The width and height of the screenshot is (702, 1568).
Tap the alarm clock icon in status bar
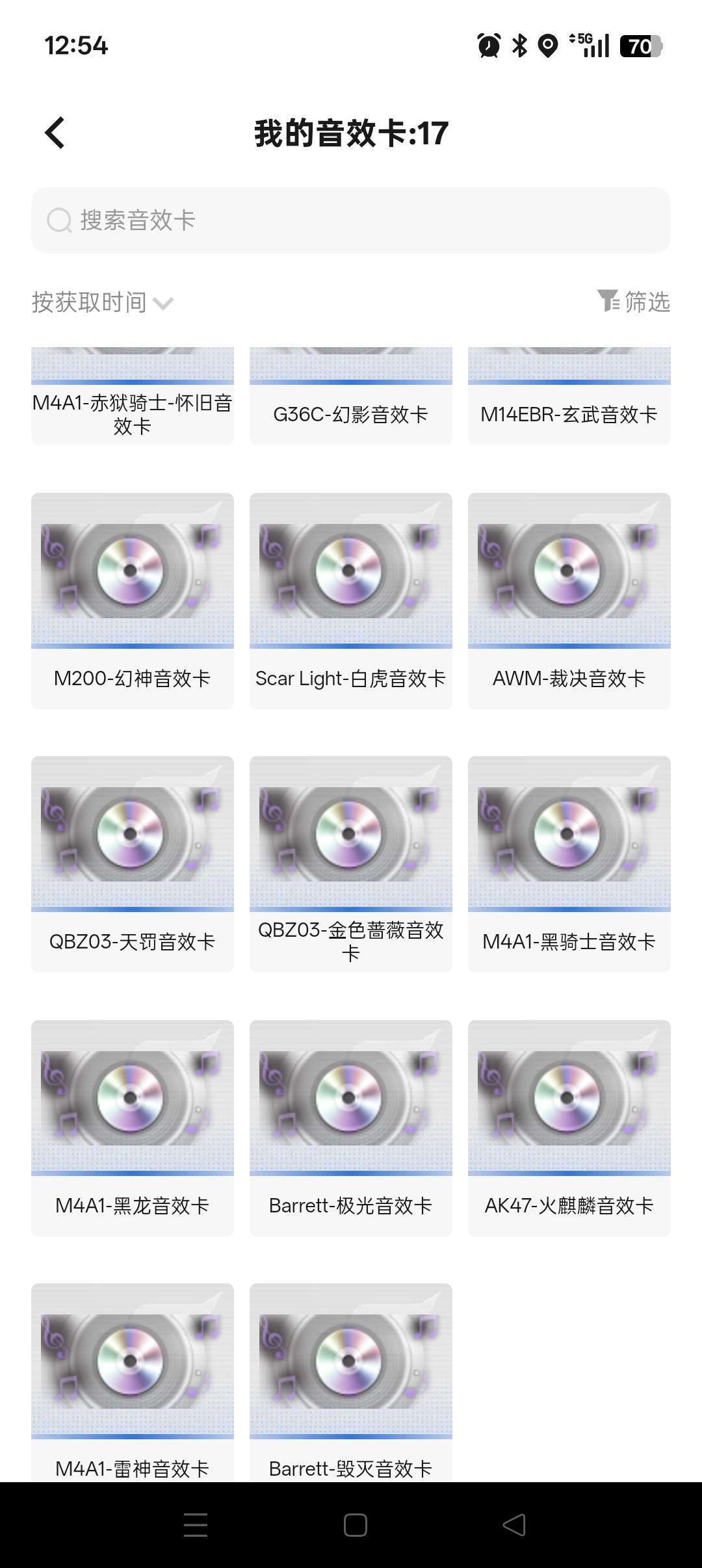tap(489, 46)
